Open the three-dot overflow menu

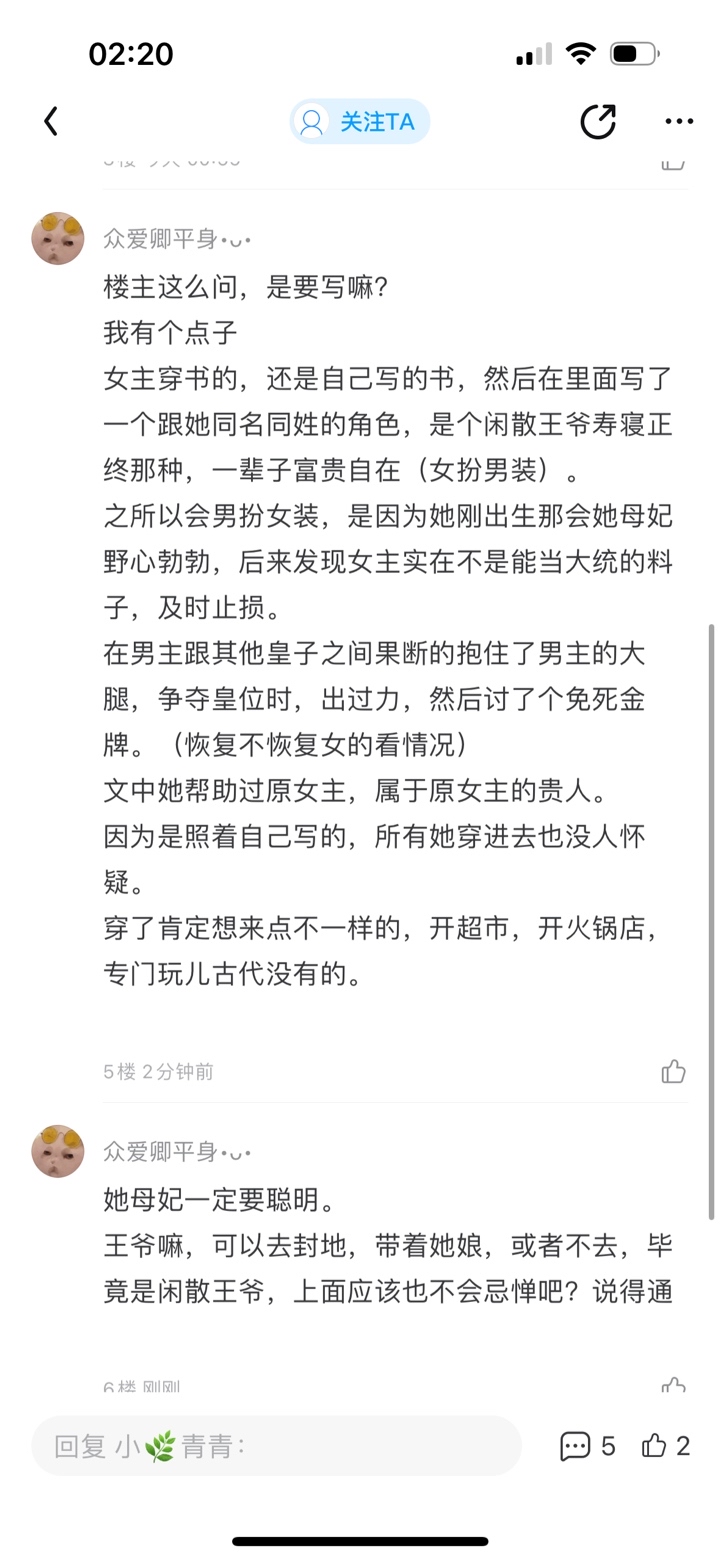tap(679, 122)
